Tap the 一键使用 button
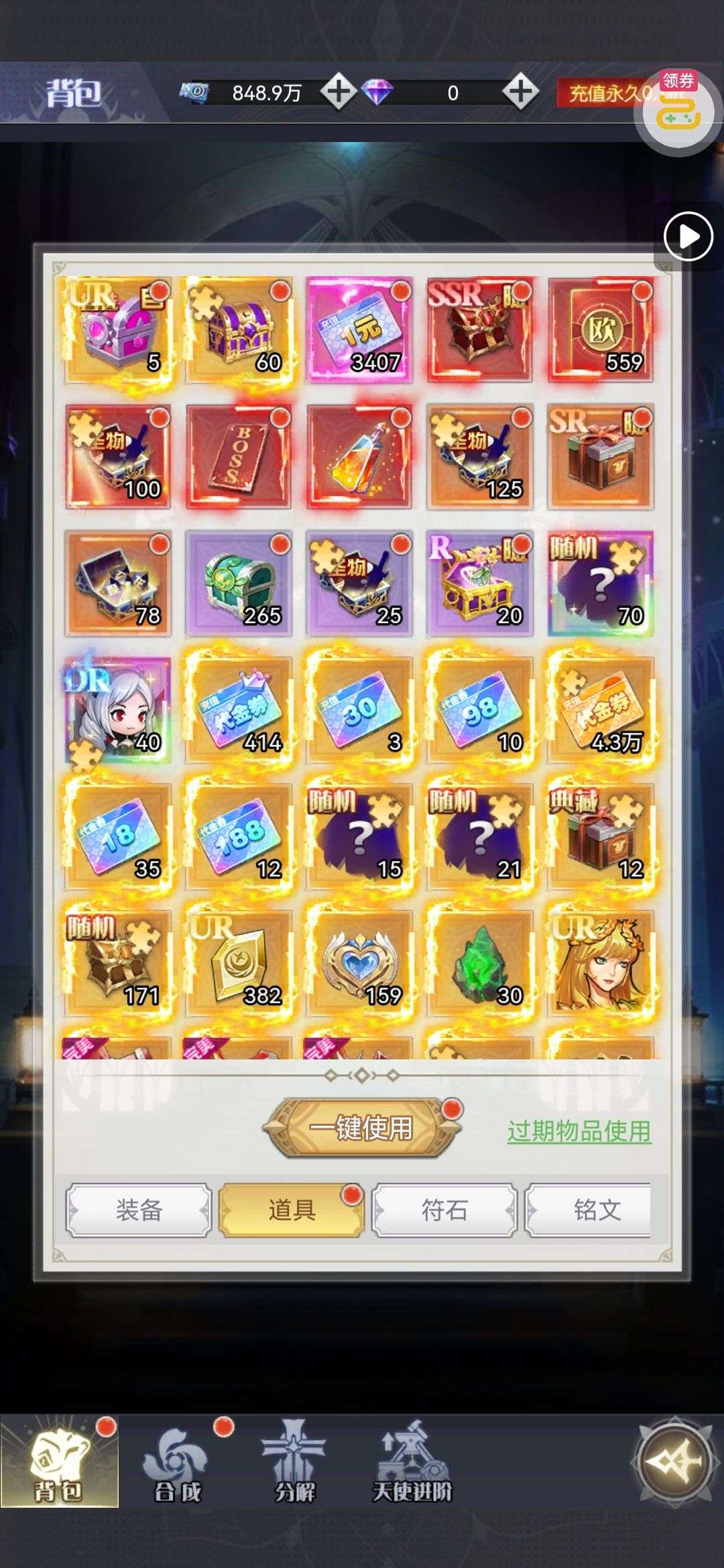Image resolution: width=724 pixels, height=1568 pixels. coord(362,1128)
